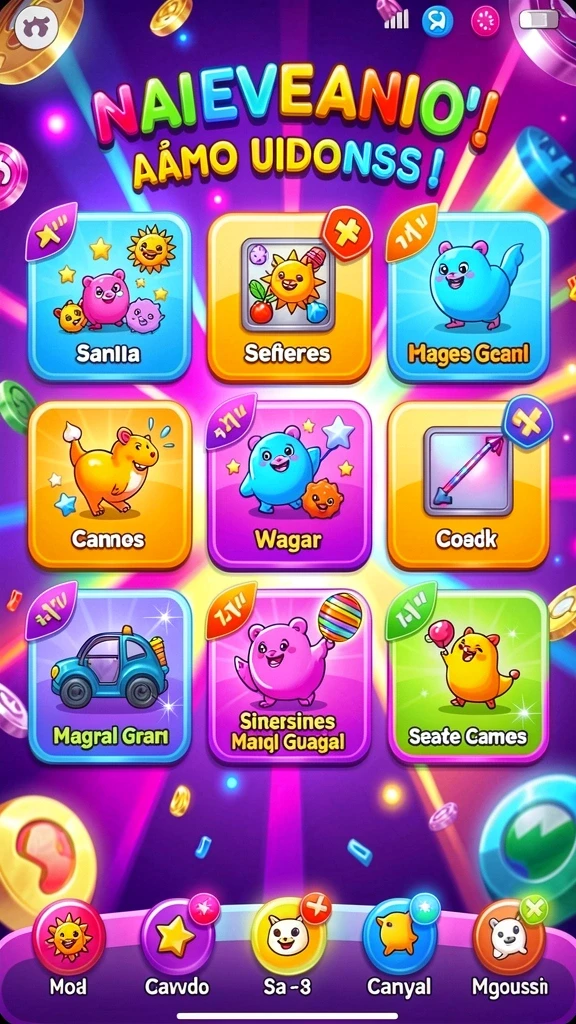The image size is (576, 1024).
Task: Start the Magral Gran car game
Action: tap(109, 677)
